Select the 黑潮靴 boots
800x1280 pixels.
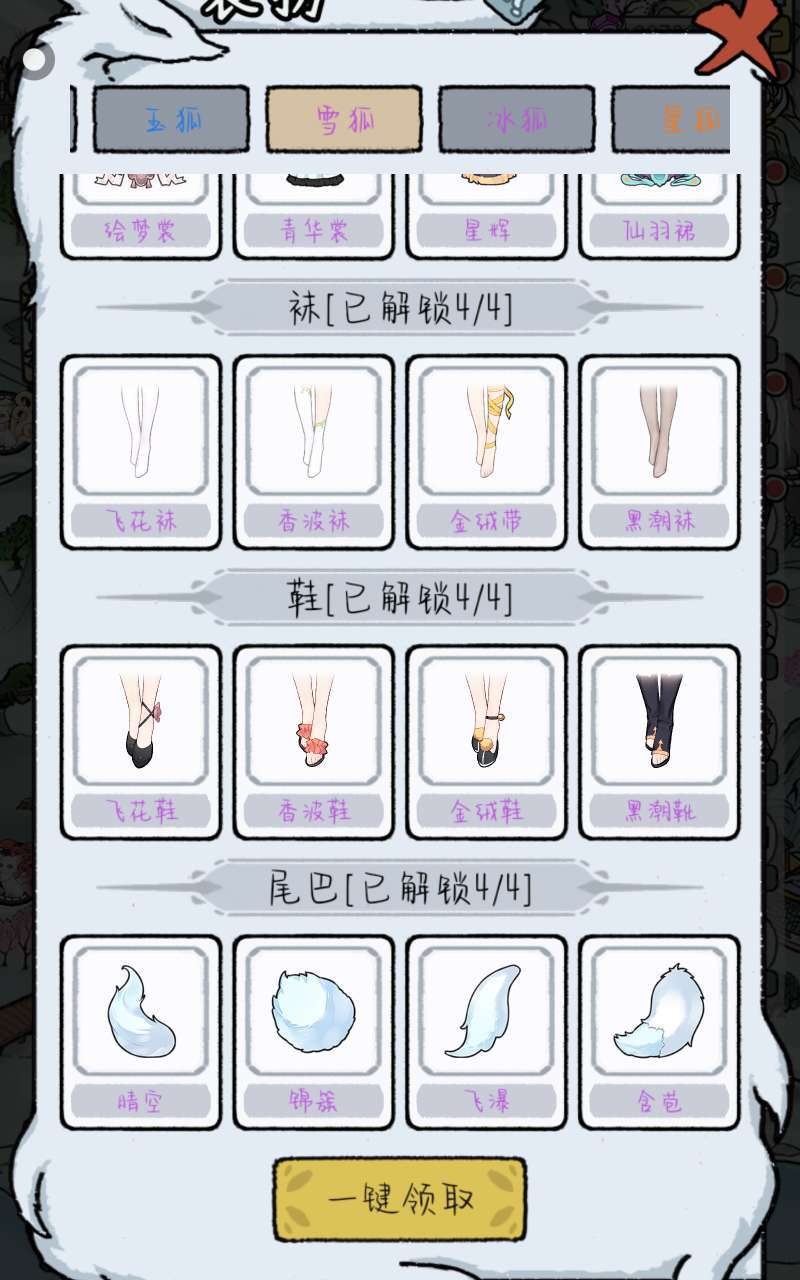coord(660,742)
